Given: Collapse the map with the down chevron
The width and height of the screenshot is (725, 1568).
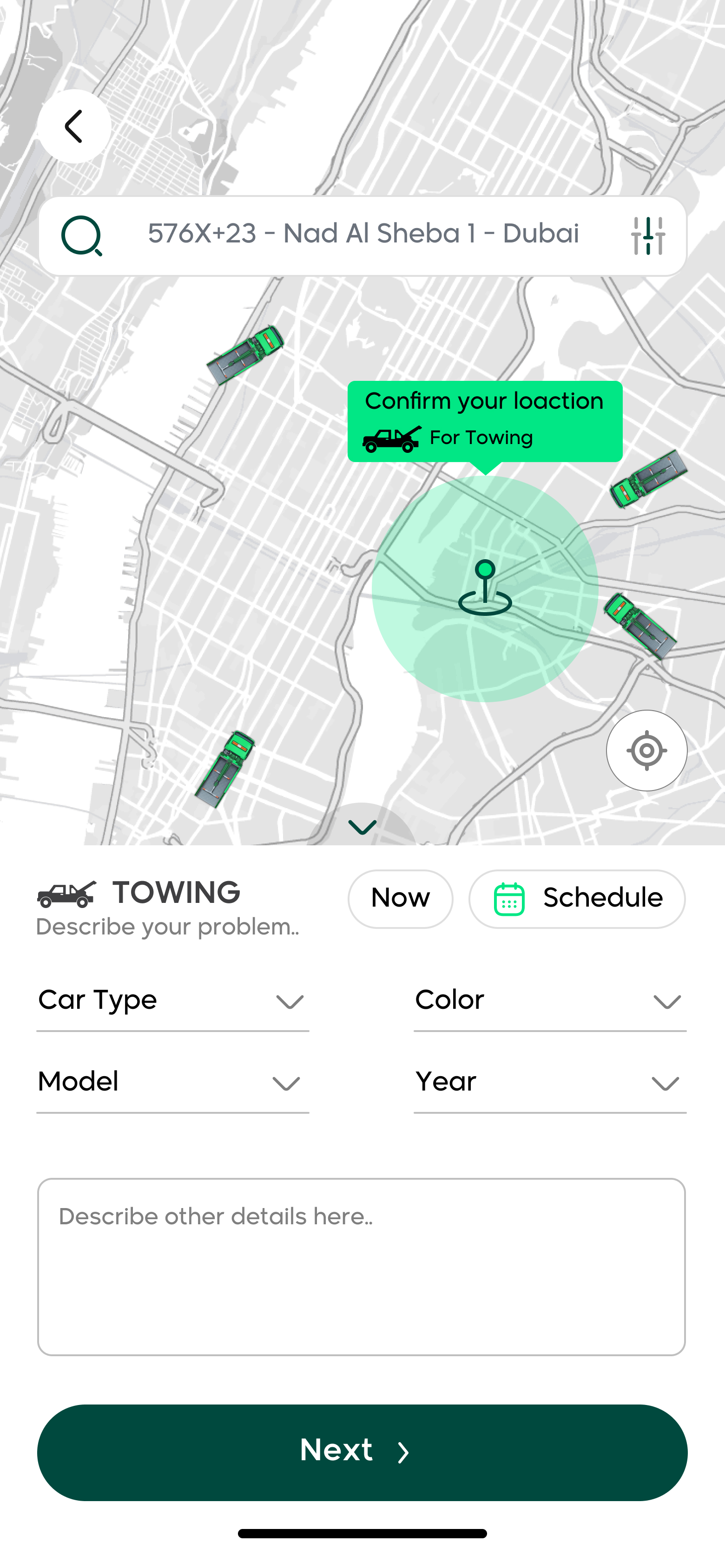Looking at the screenshot, I should click(362, 826).
